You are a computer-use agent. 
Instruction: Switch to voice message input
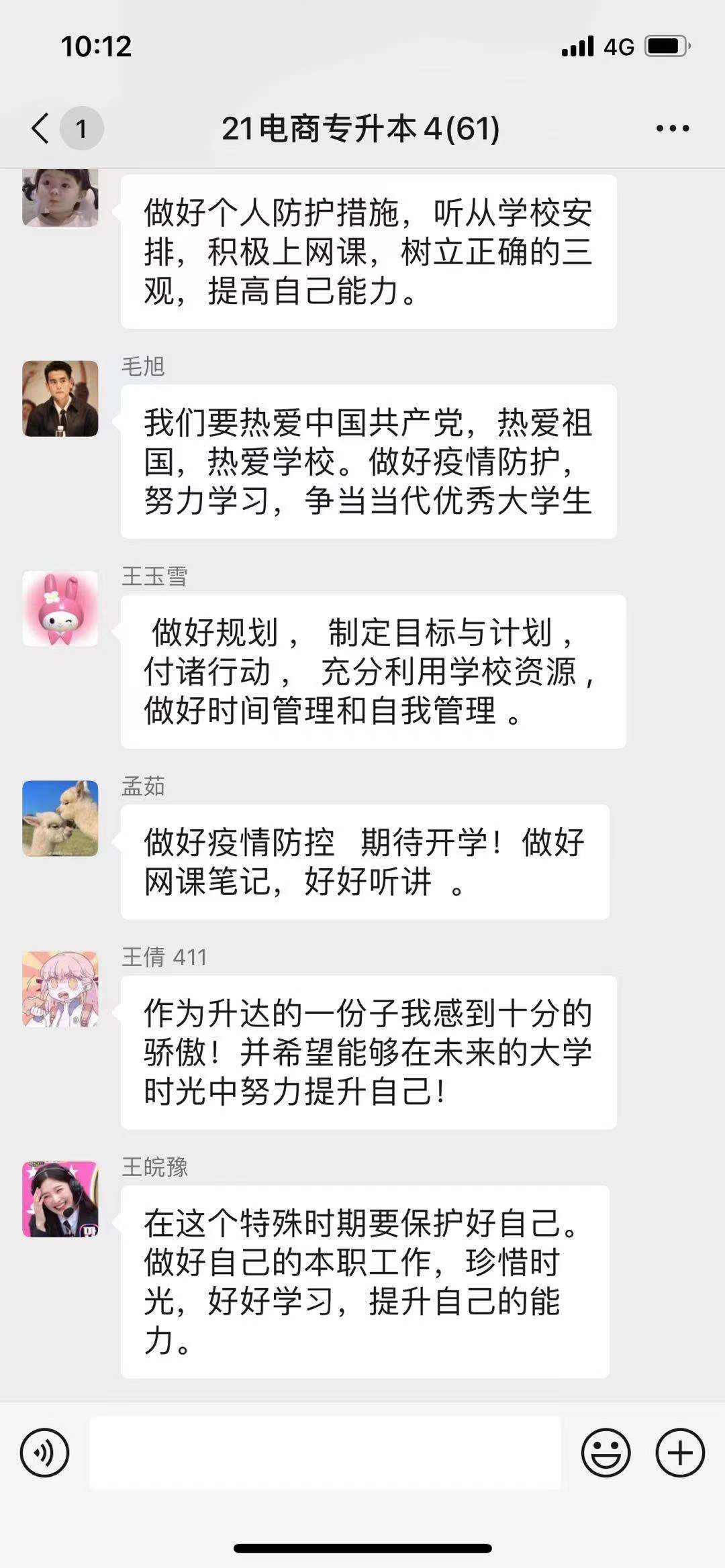coord(44,1453)
